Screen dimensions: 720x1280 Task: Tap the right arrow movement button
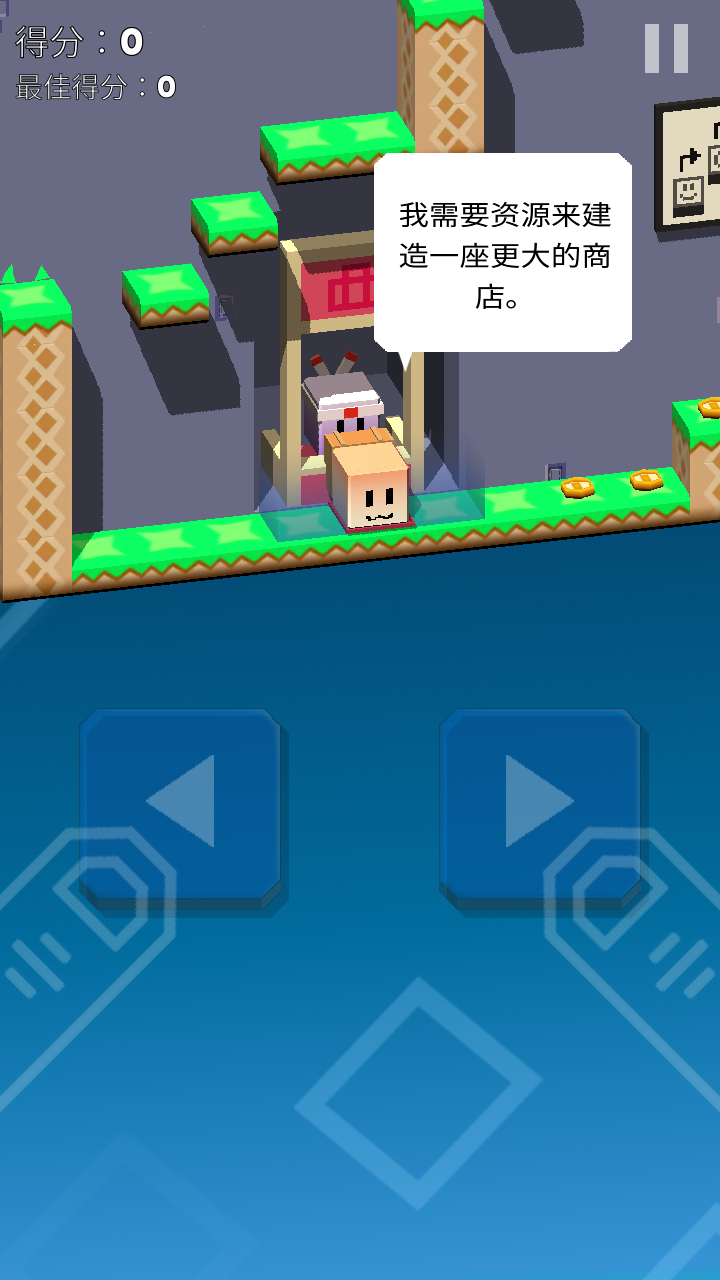coord(540,803)
